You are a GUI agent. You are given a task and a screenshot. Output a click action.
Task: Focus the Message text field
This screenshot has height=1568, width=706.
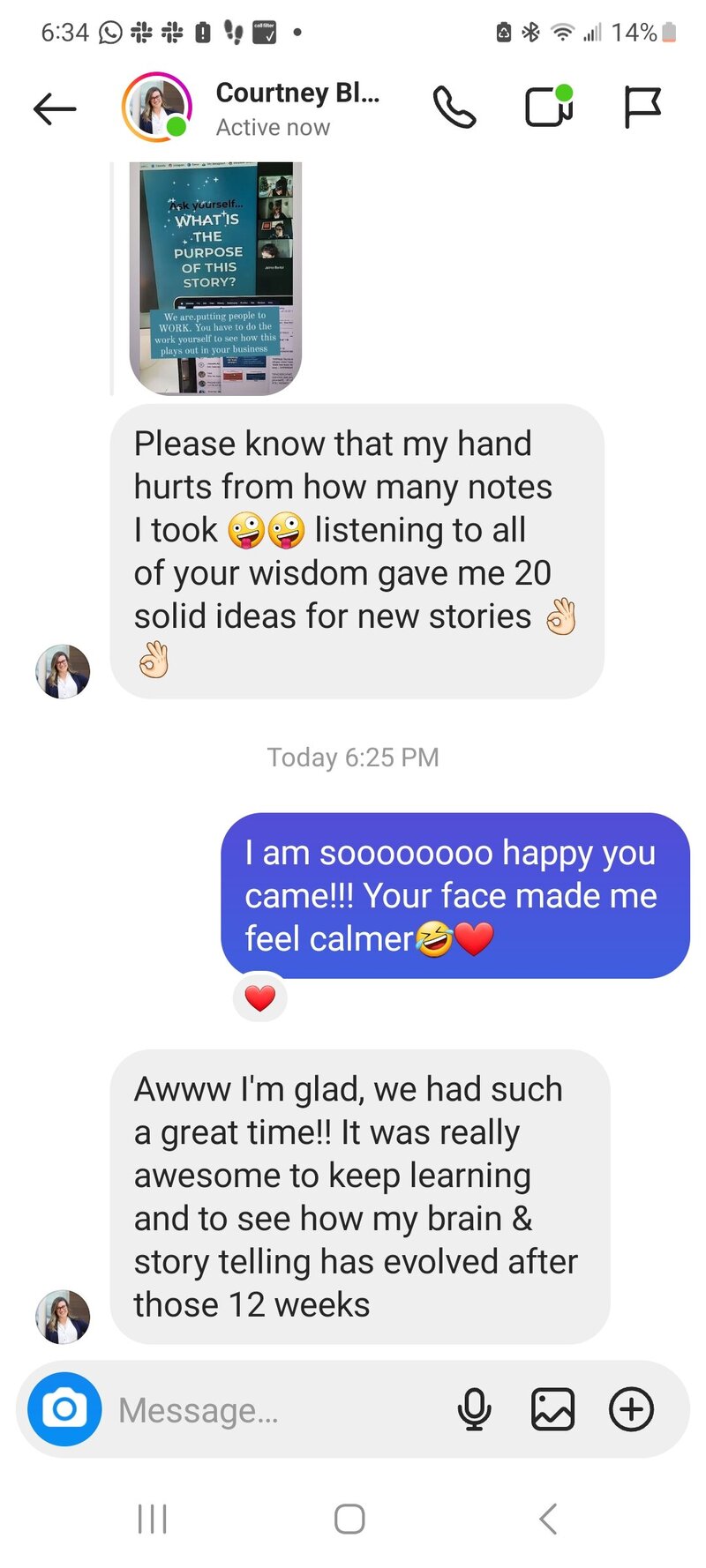click(274, 1409)
